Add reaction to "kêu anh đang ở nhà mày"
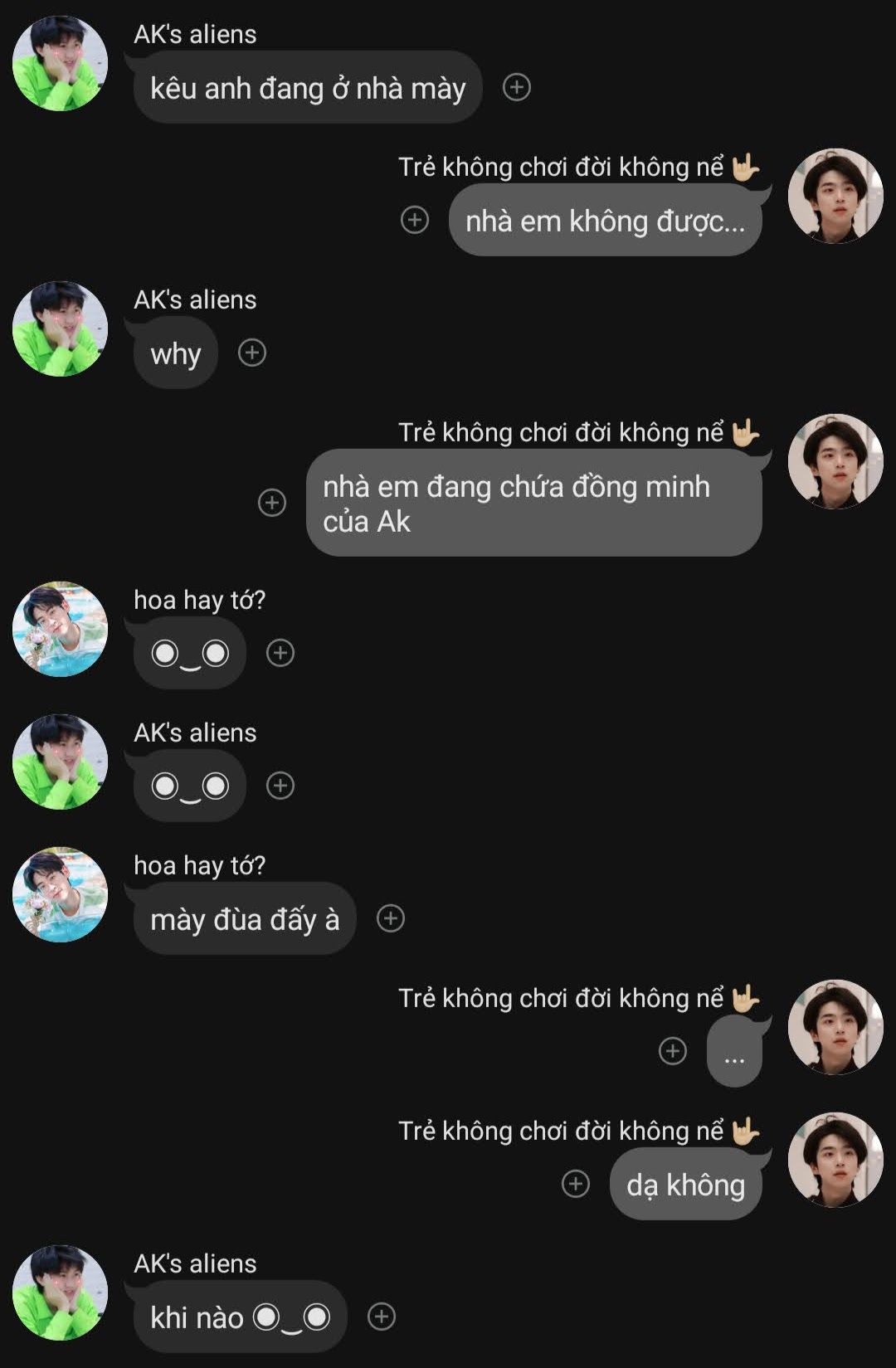 coord(517,87)
